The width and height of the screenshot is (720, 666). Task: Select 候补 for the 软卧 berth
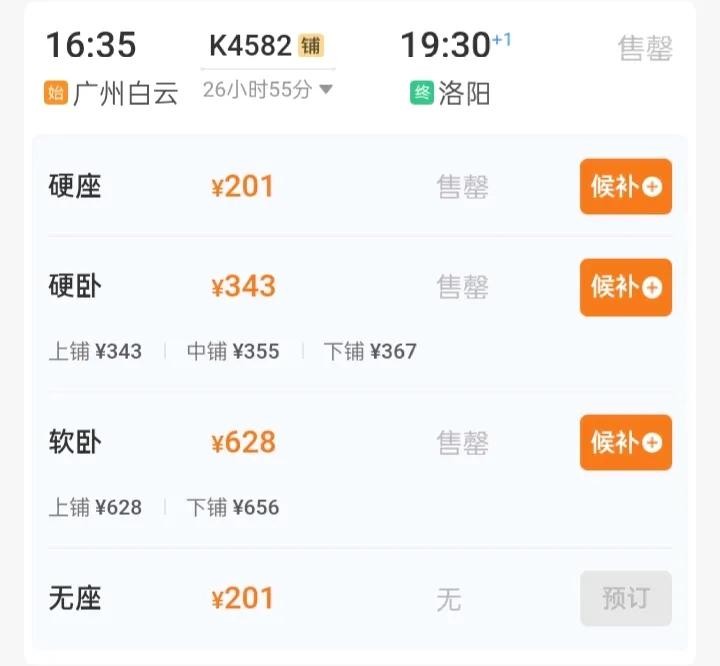pyautogui.click(x=625, y=442)
